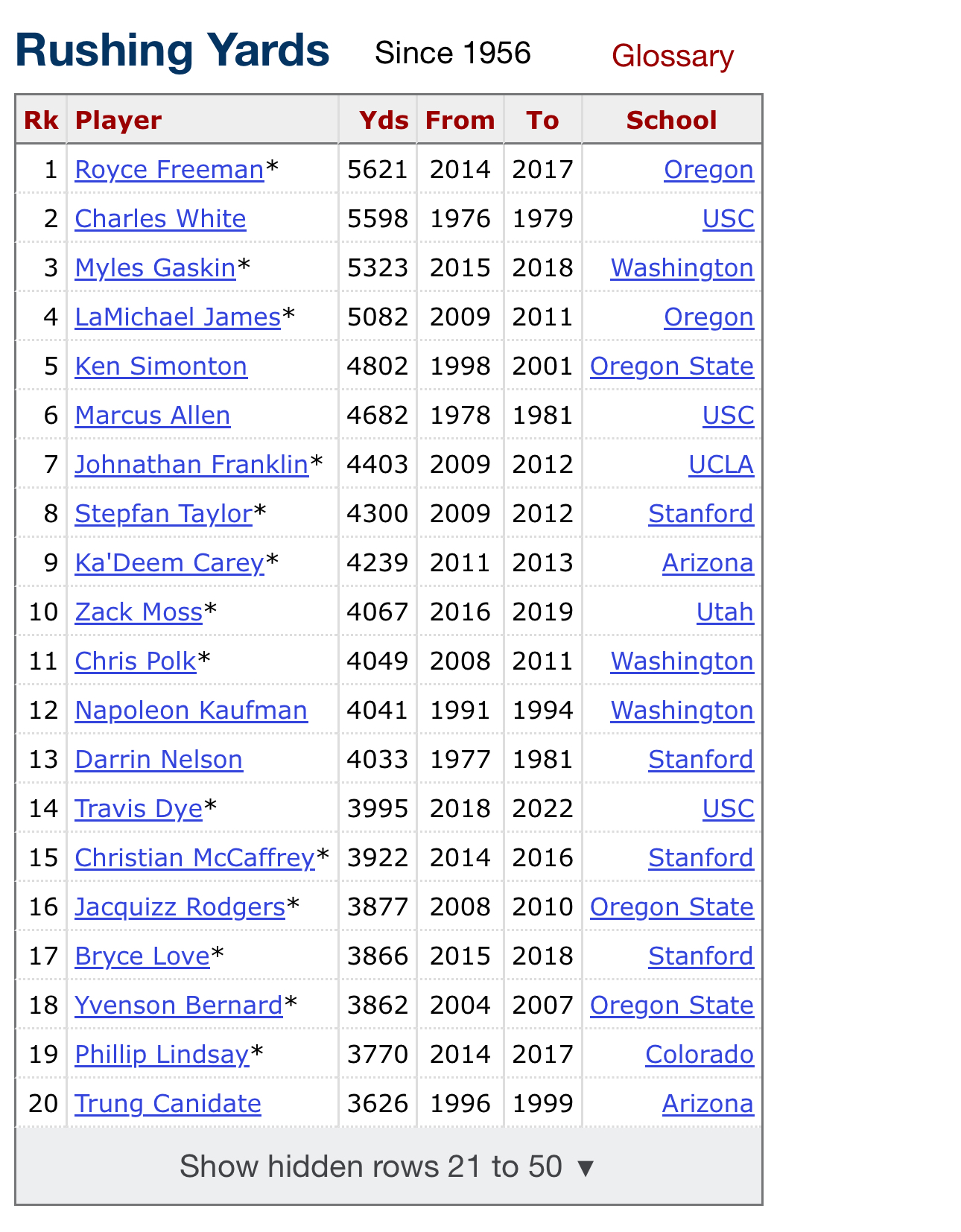961x1232 pixels.
Task: Open Ka'Deem Carey's page
Action: click(x=169, y=563)
